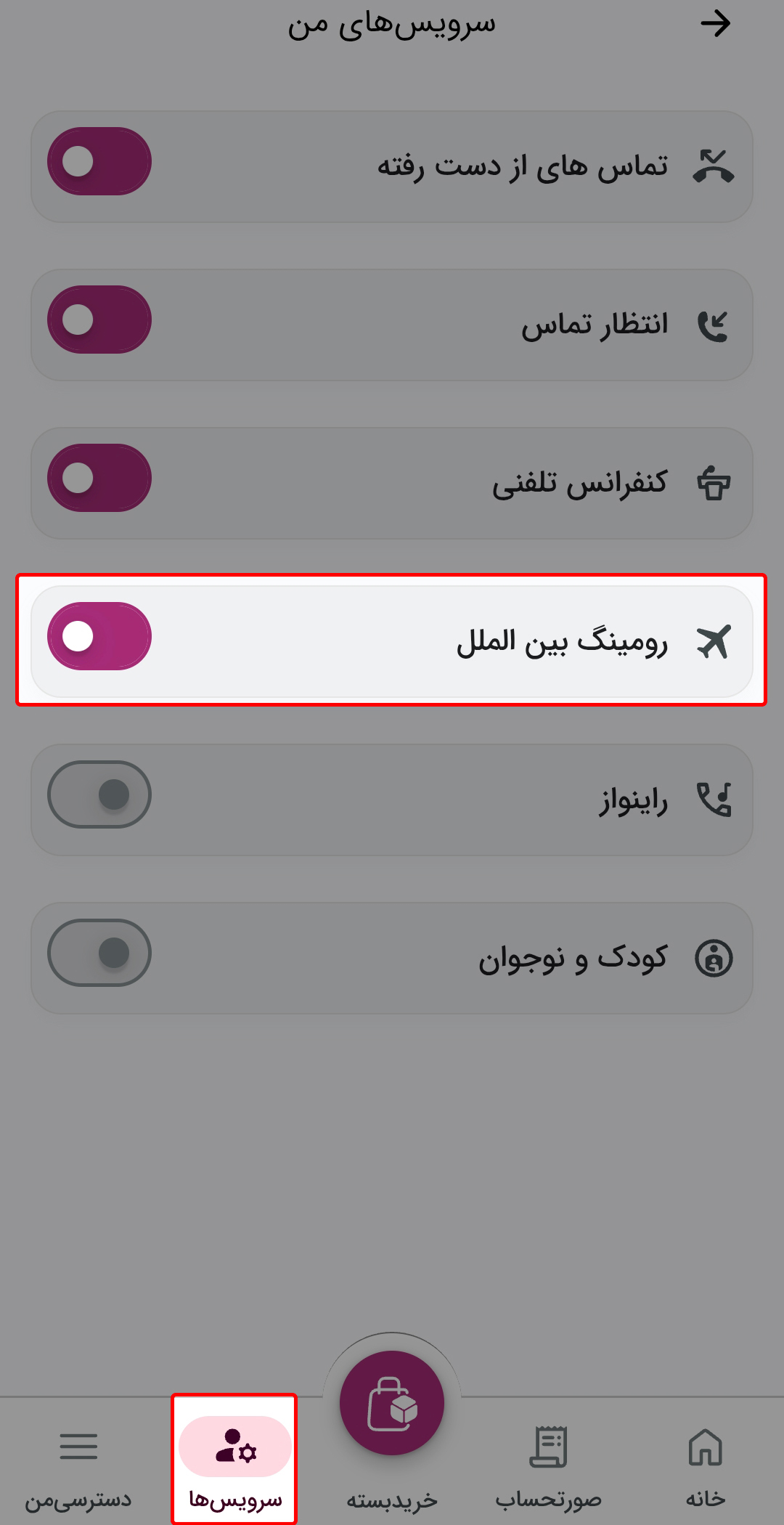Enable the رایتواز switch
This screenshot has height=1525, width=784.
point(99,794)
